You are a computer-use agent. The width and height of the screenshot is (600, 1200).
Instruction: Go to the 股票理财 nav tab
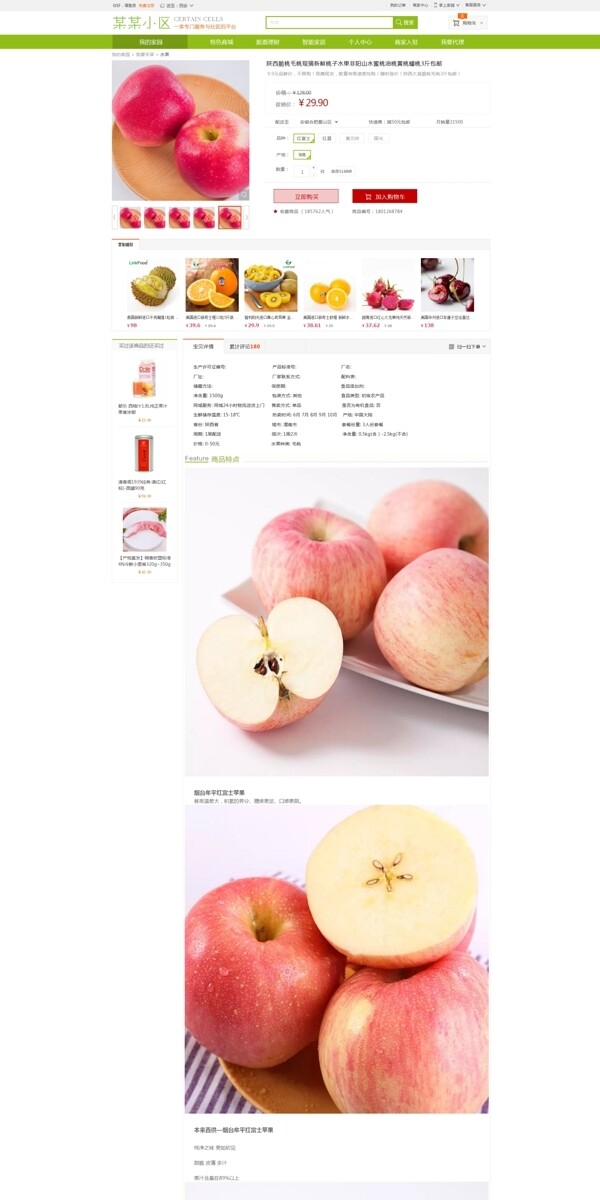[x=268, y=42]
